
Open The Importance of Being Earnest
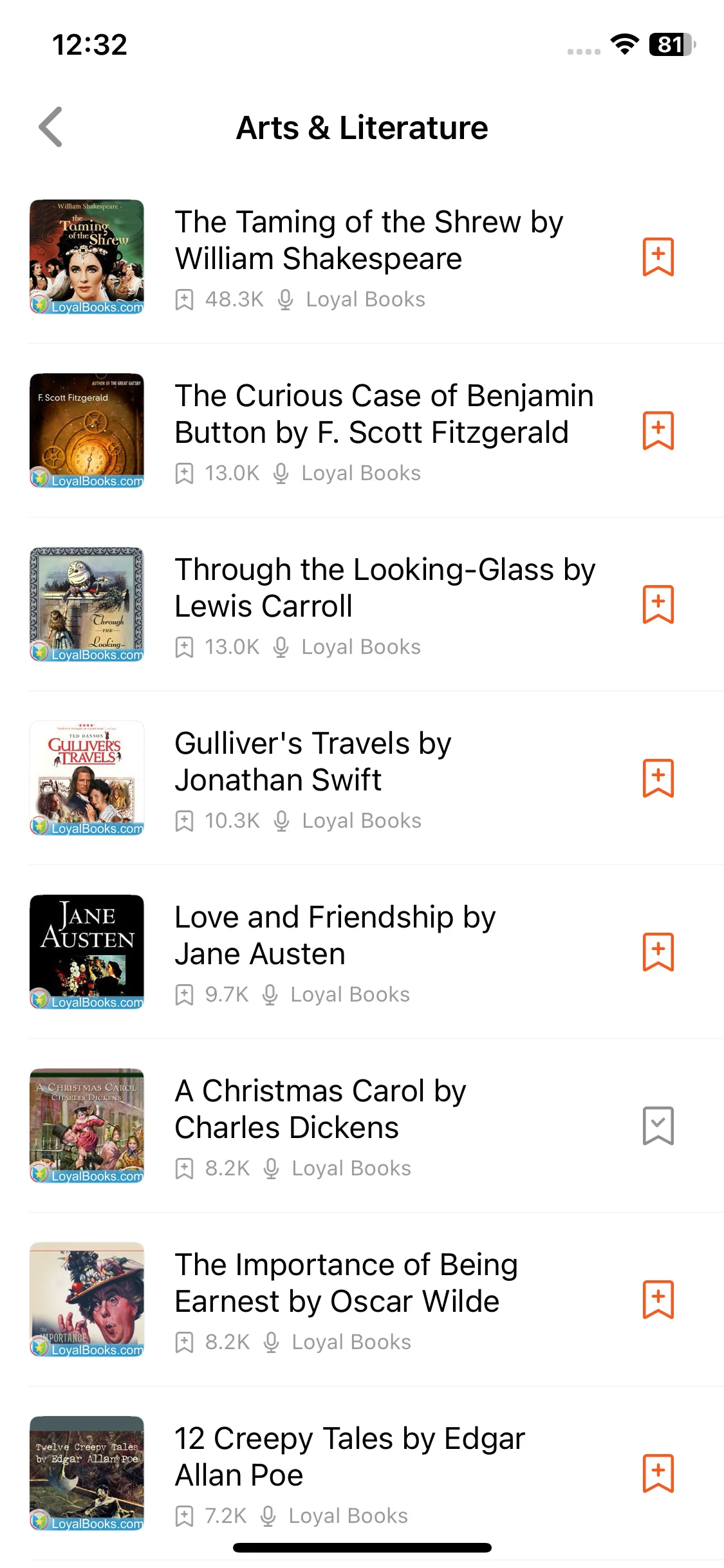click(x=346, y=1283)
